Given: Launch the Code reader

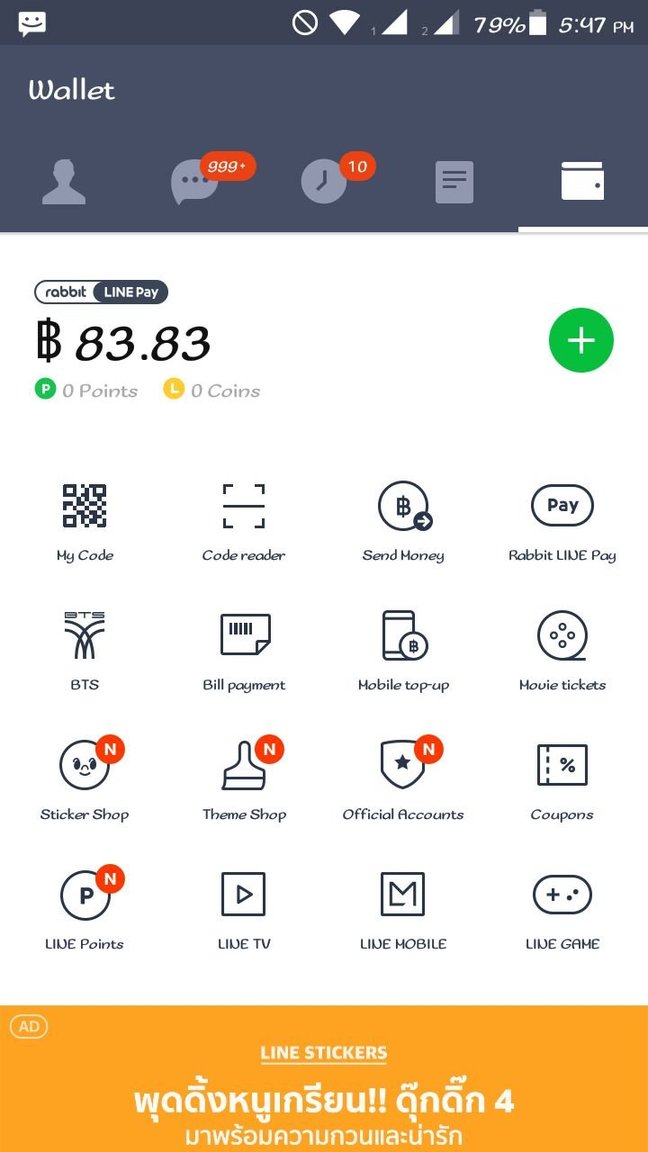Looking at the screenshot, I should pyautogui.click(x=244, y=520).
